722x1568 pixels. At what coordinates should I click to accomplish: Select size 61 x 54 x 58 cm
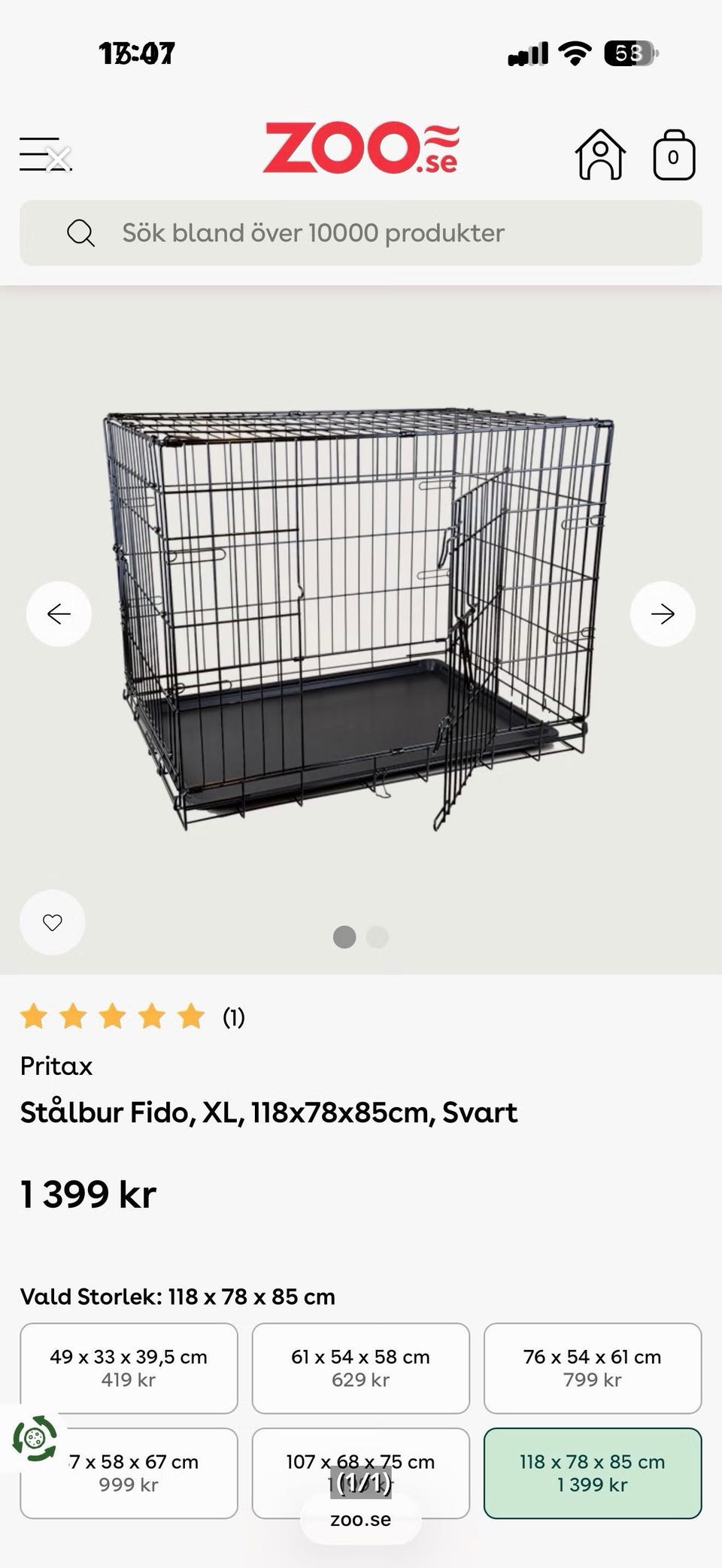(361, 1368)
